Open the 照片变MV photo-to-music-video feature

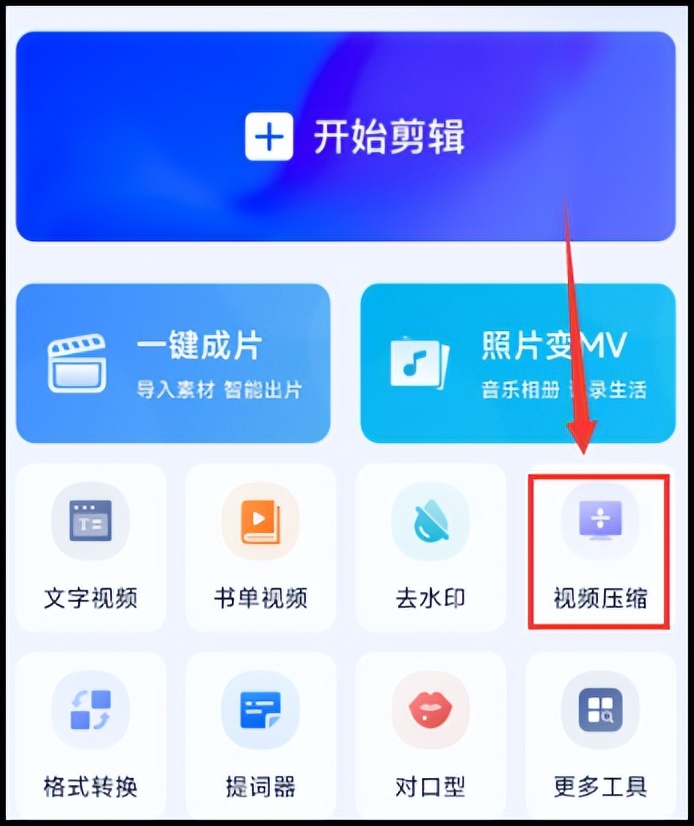coord(518,363)
